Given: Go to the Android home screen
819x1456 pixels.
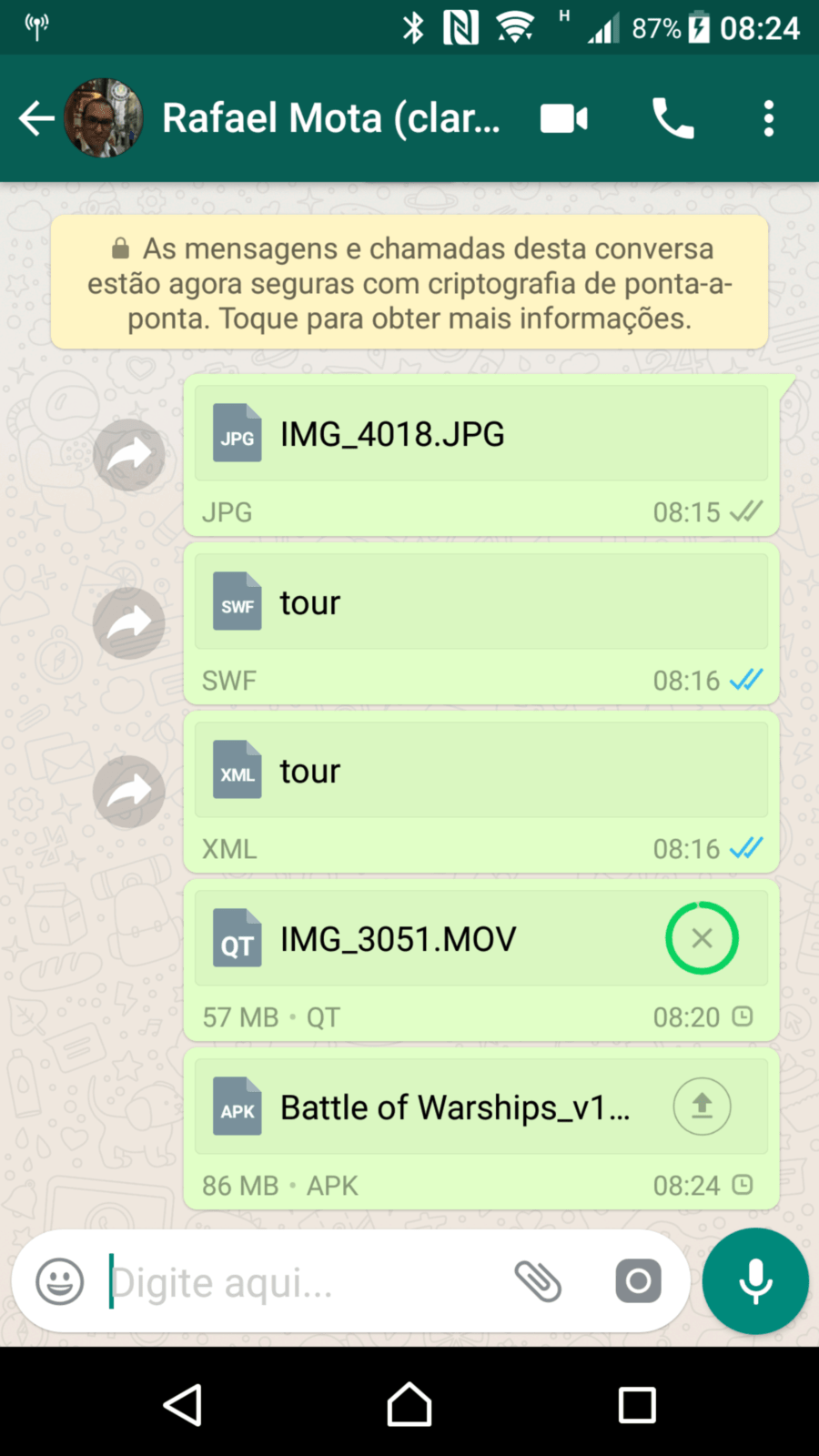Looking at the screenshot, I should [x=409, y=1405].
